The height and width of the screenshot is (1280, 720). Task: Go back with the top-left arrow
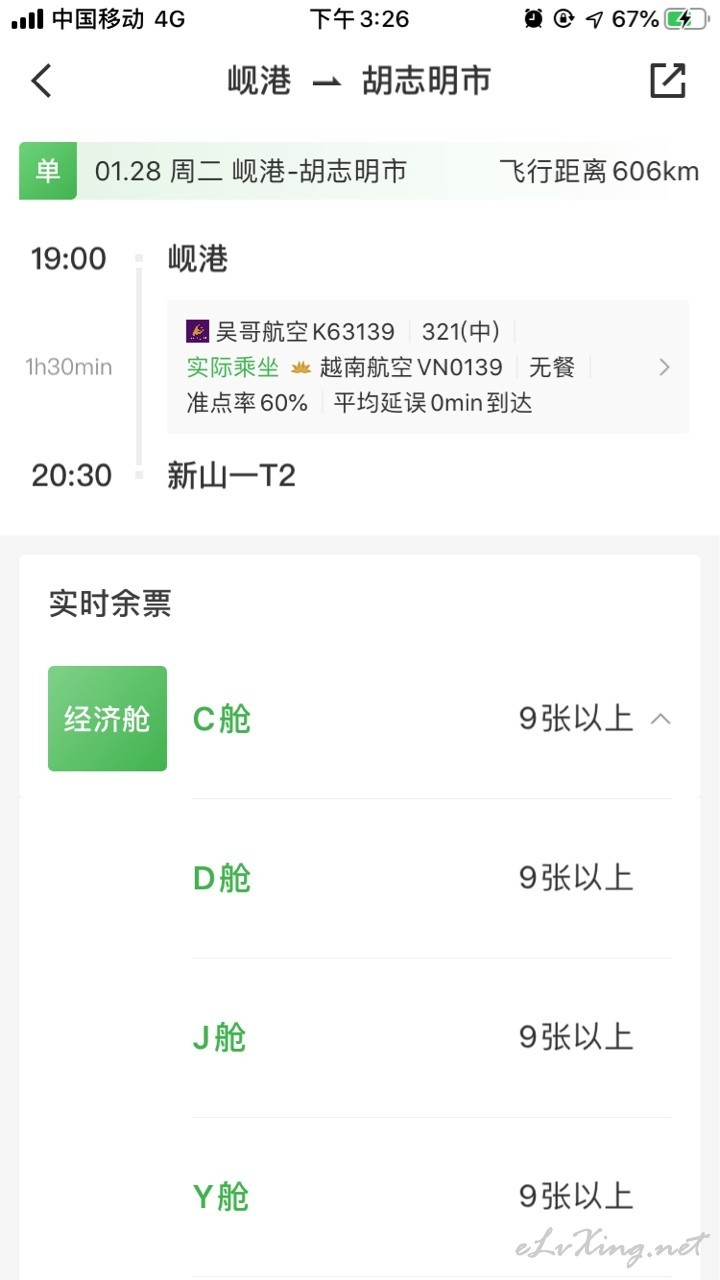point(41,81)
